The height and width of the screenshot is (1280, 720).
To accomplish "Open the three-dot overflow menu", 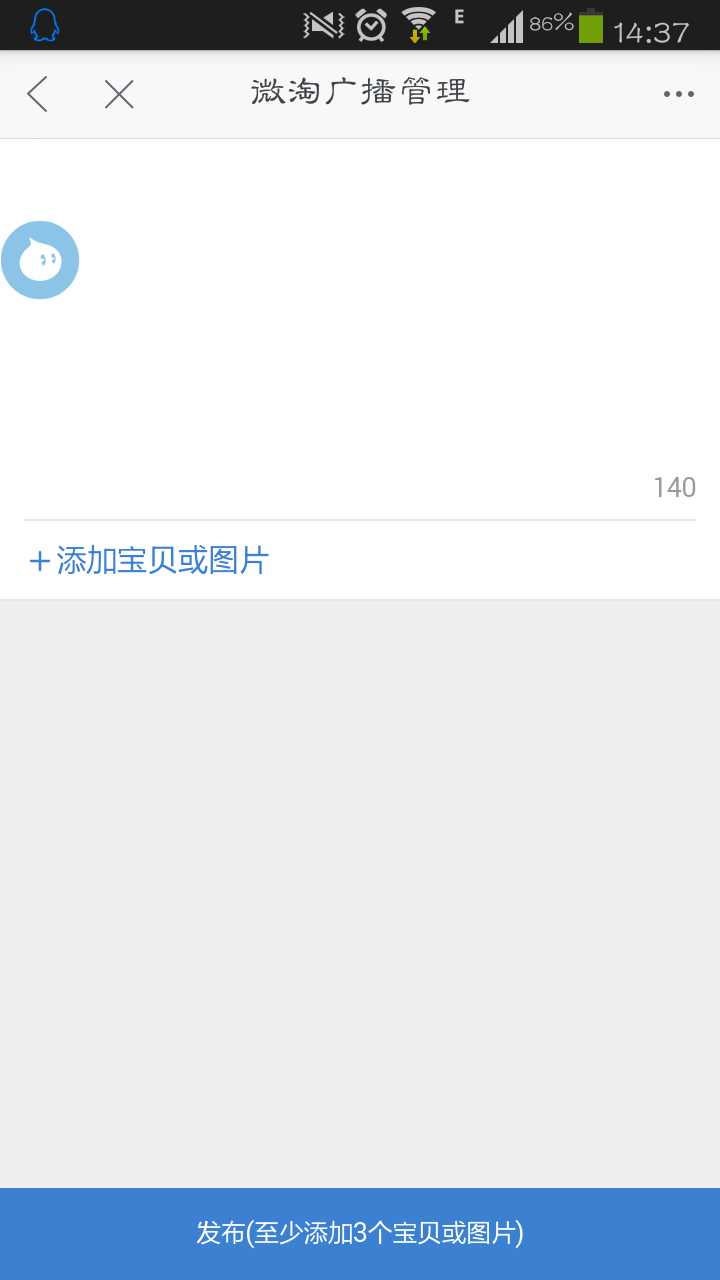I will click(x=678, y=94).
